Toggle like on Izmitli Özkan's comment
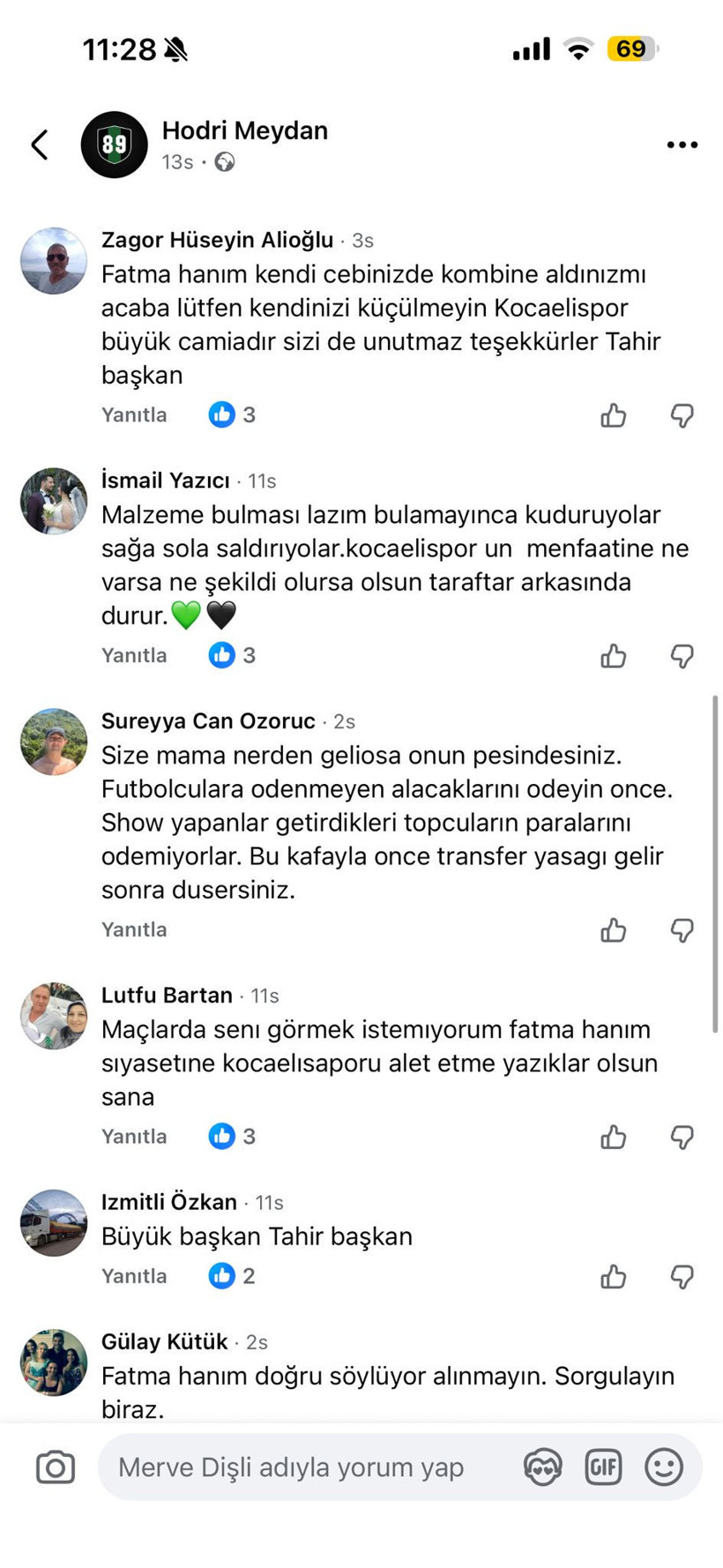The image size is (723, 1568). (613, 1277)
